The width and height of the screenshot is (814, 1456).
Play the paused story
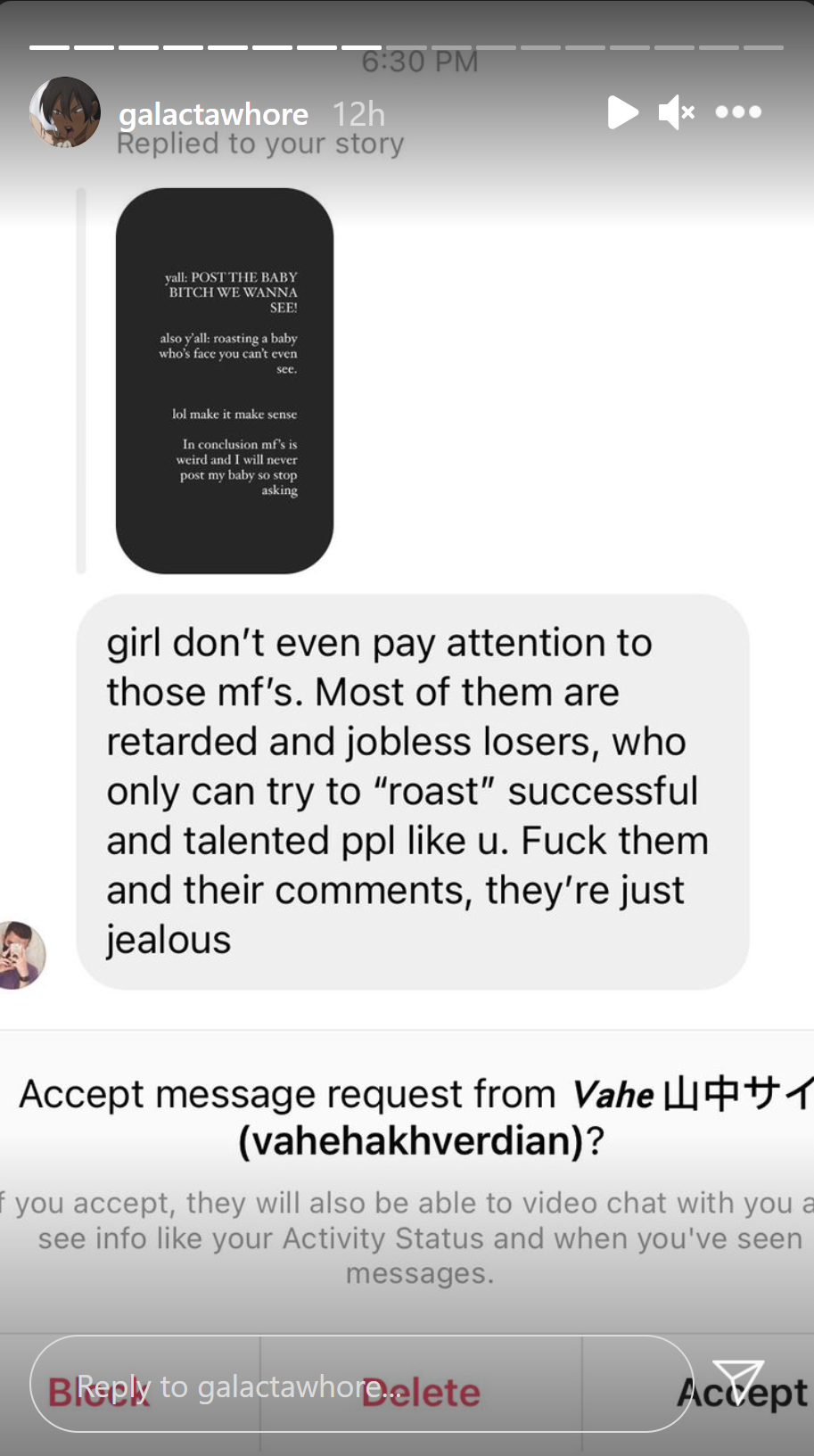tap(622, 112)
